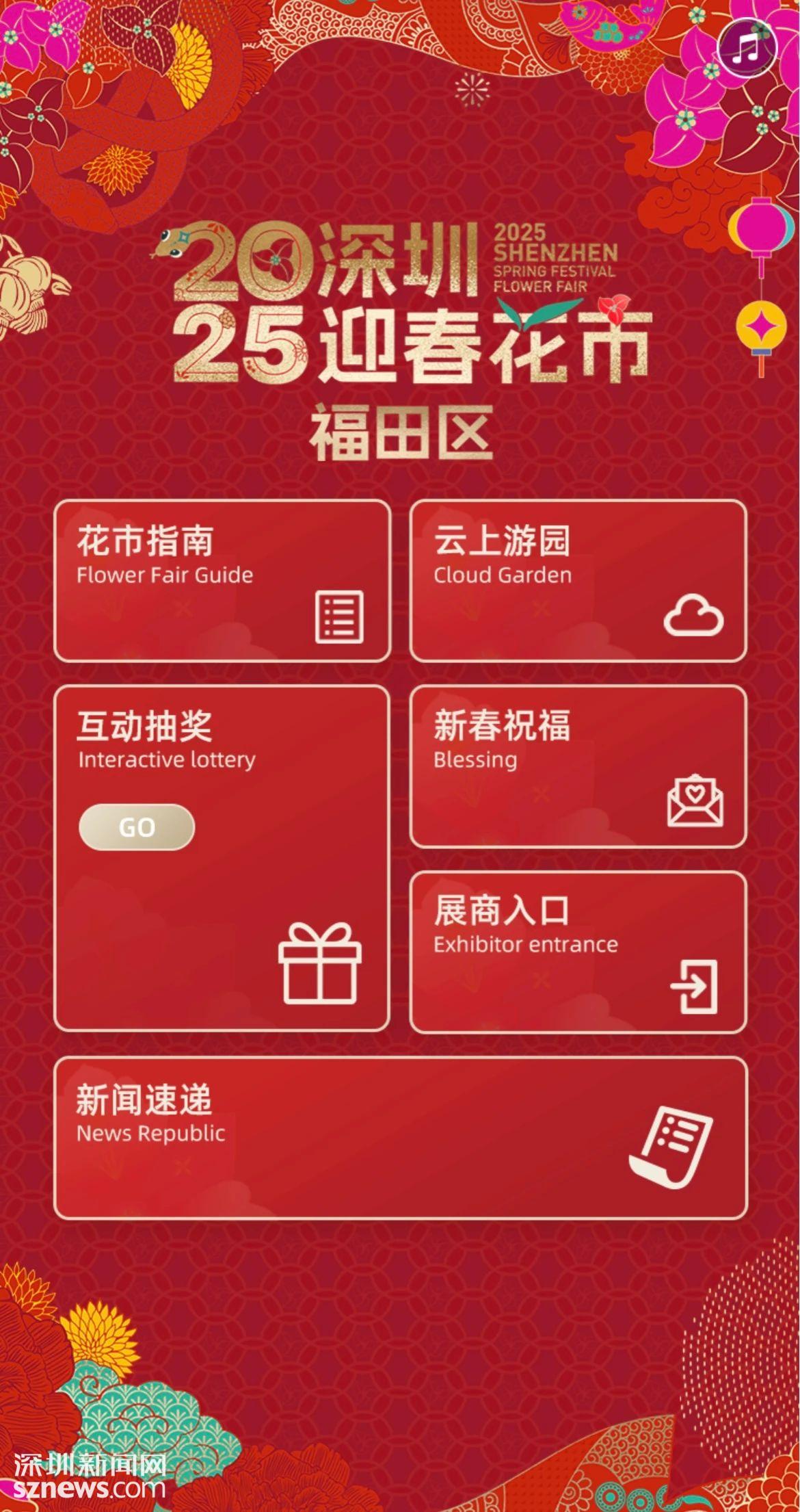The width and height of the screenshot is (800, 1512).
Task: Open the News Republic card
Action: pyautogui.click(x=400, y=1138)
